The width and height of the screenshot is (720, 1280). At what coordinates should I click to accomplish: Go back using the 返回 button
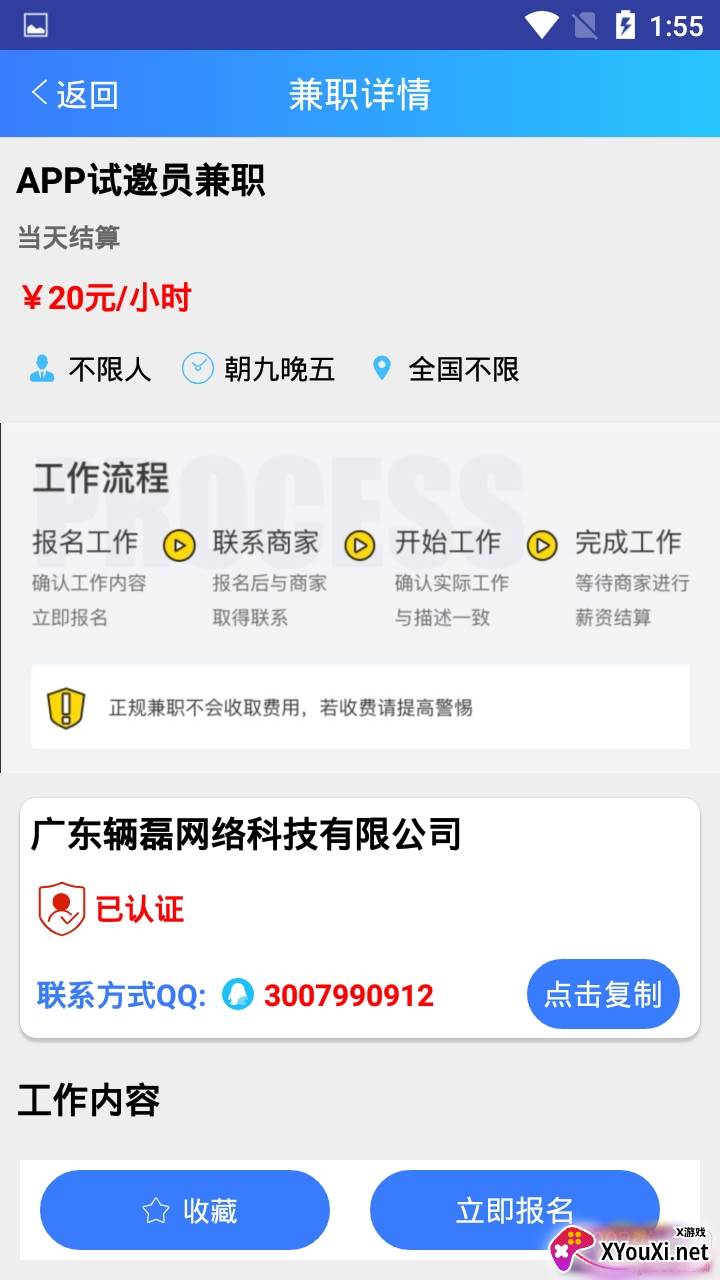75,94
